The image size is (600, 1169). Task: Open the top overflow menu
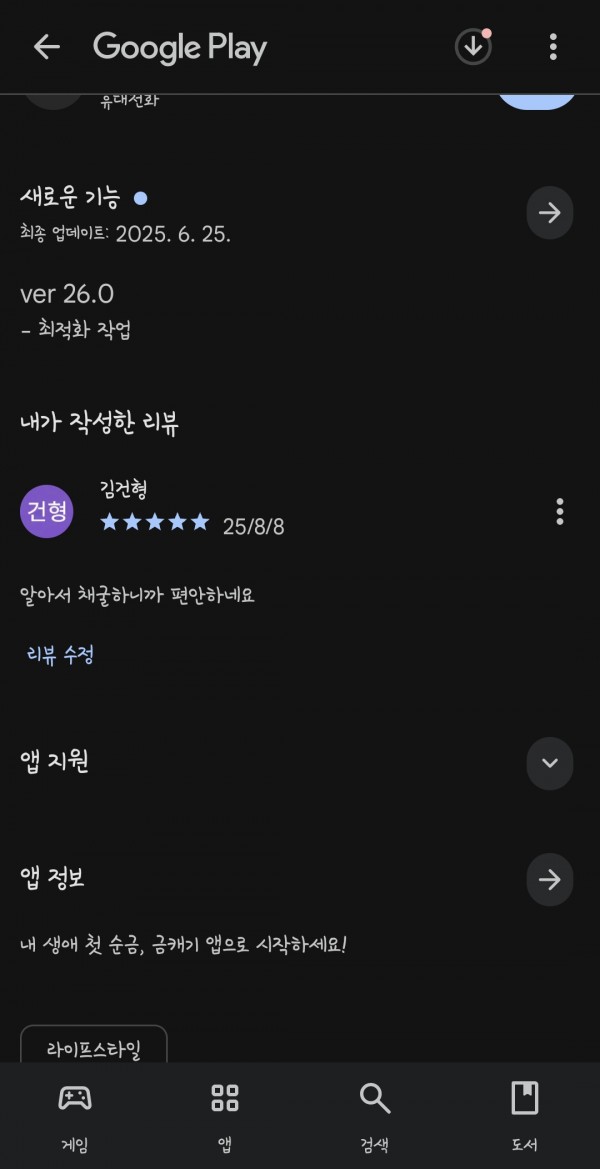(x=553, y=47)
